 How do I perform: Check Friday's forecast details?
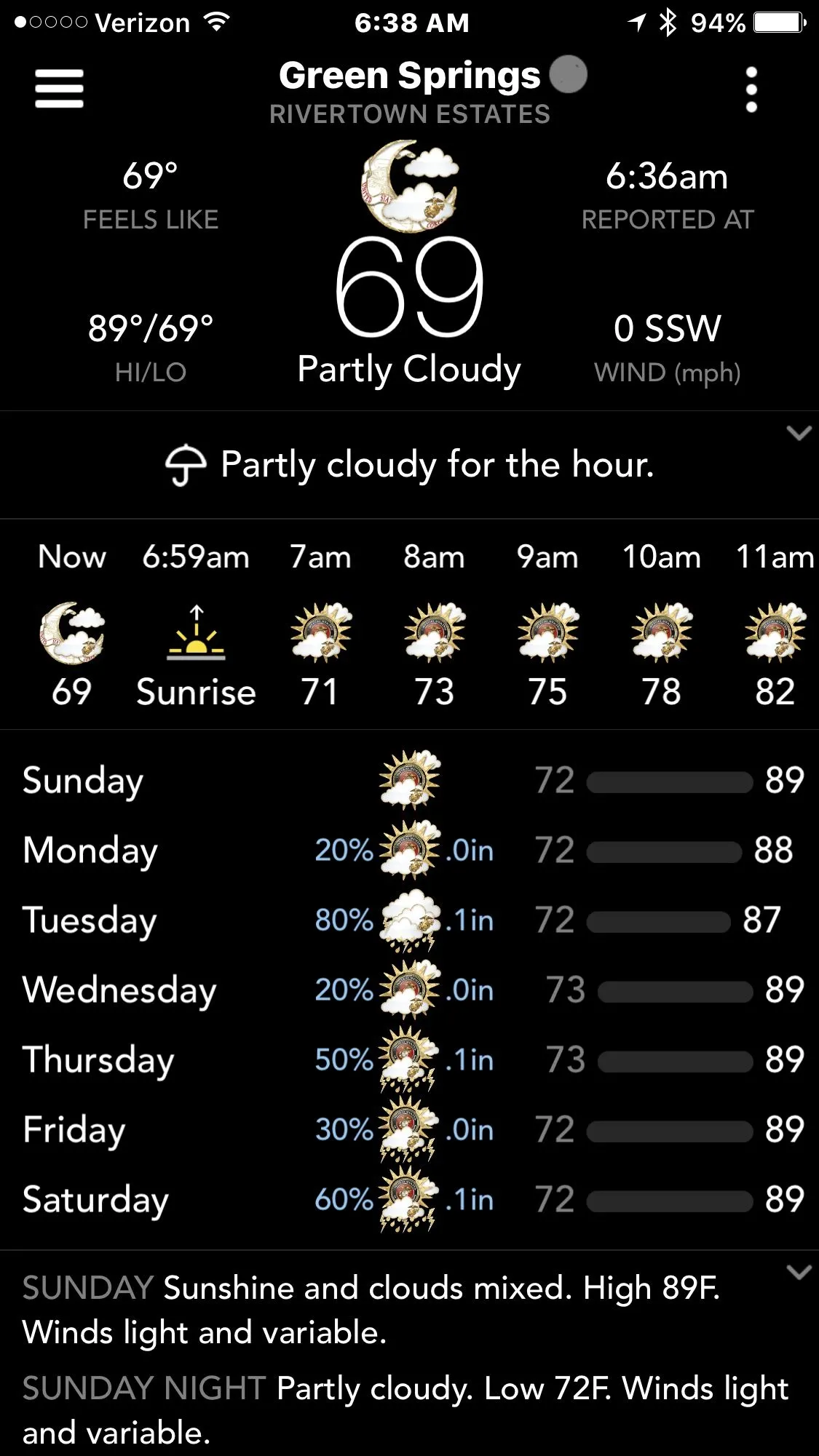click(x=409, y=1129)
